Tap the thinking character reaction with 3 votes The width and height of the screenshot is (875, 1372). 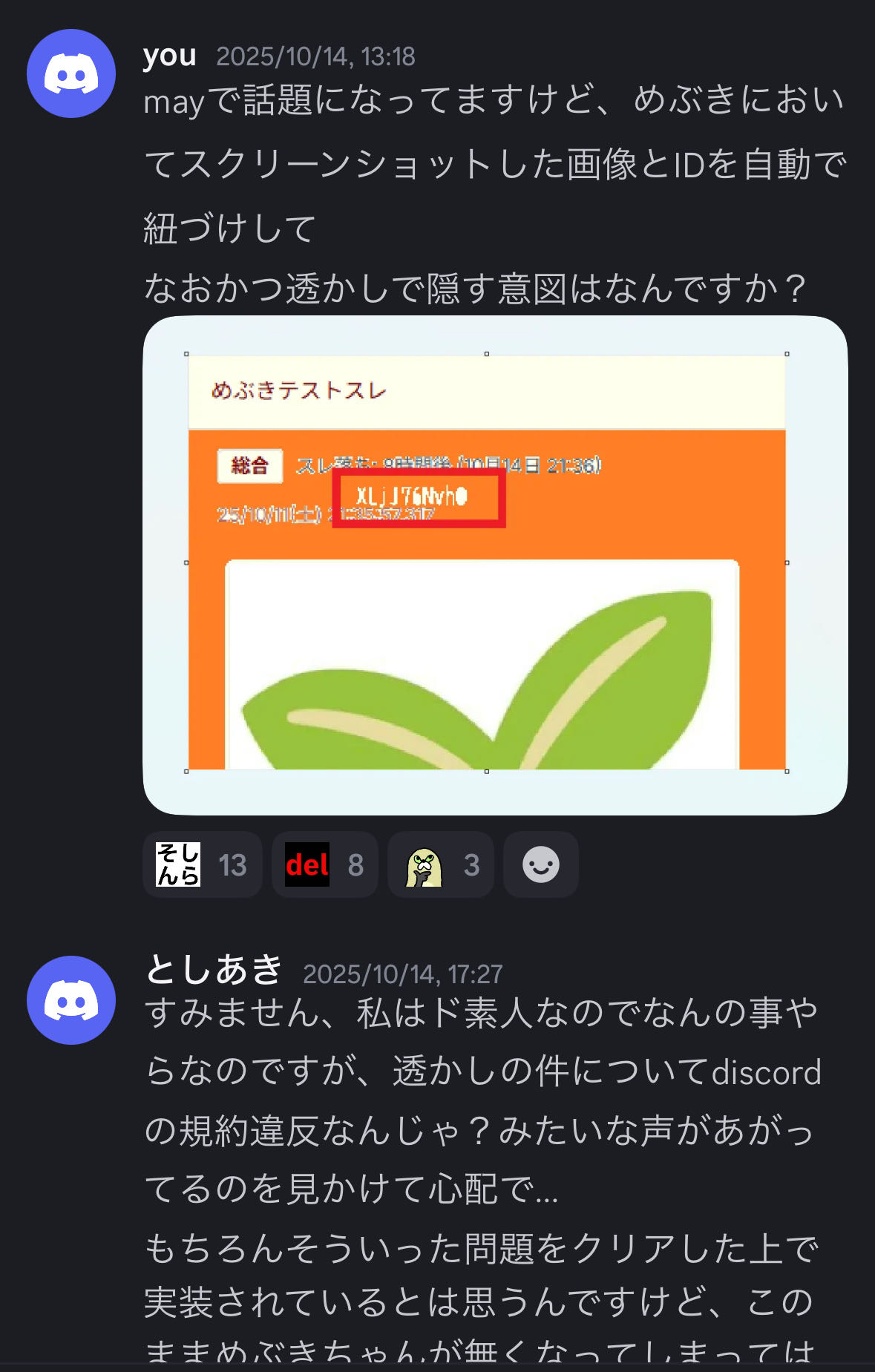440,864
